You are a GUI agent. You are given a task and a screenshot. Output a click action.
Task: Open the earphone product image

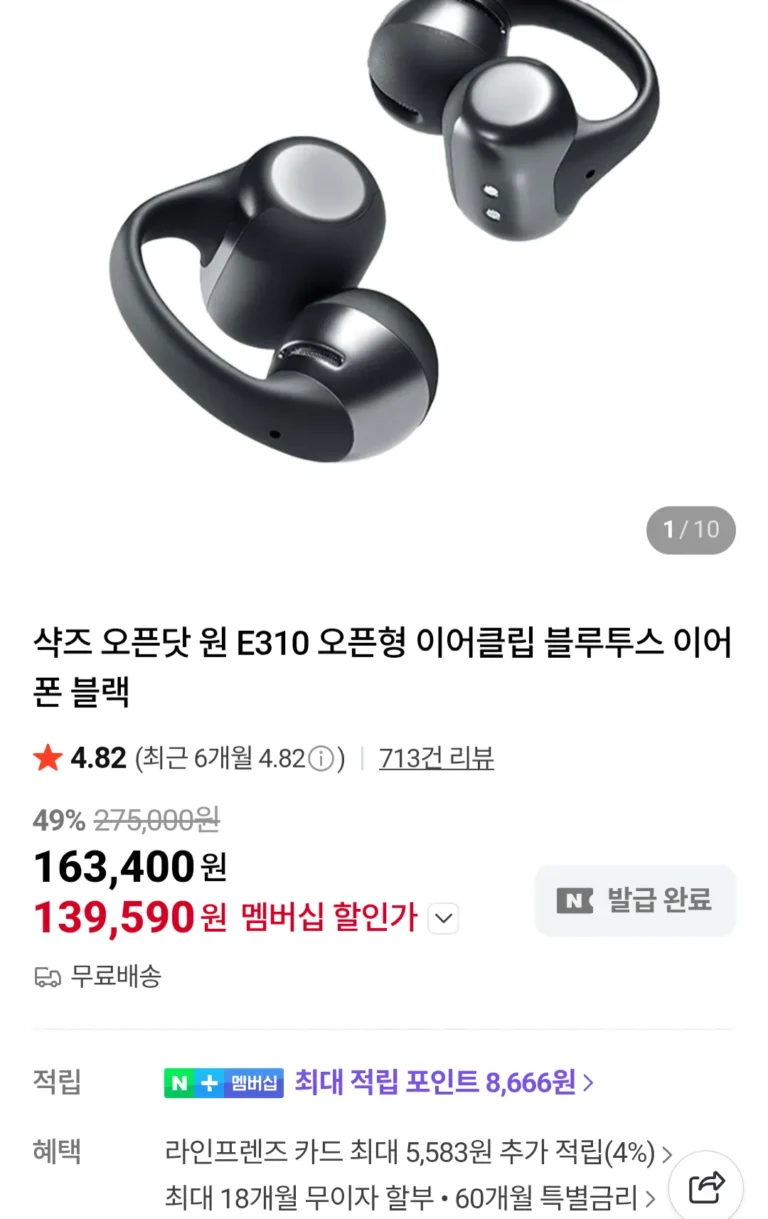384,240
